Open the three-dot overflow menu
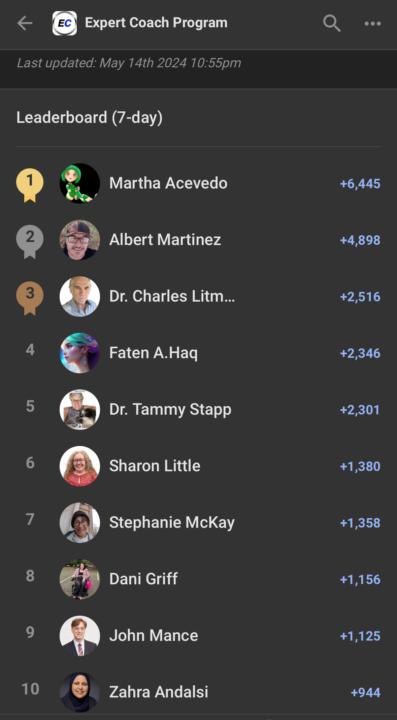397x720 pixels. click(x=372, y=23)
